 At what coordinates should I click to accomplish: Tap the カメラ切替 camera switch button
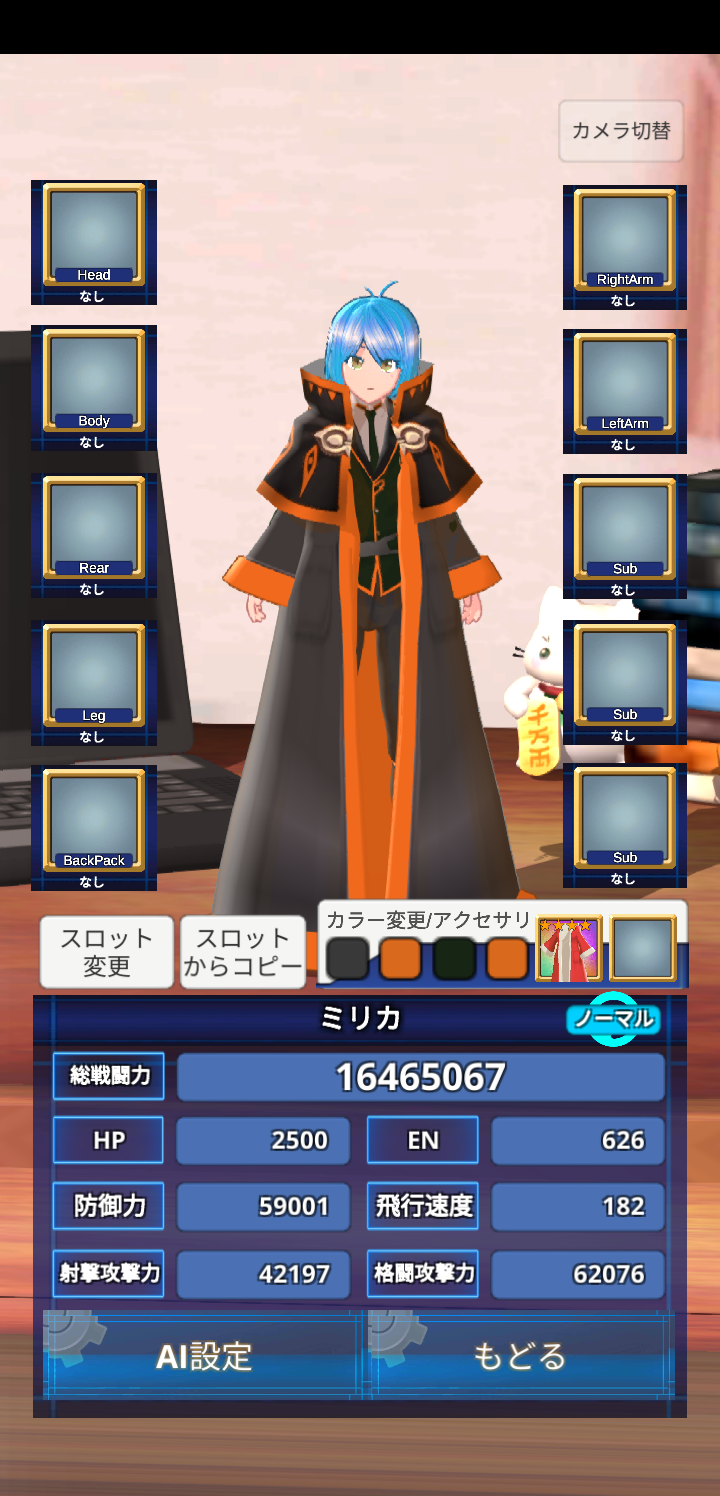(x=621, y=131)
